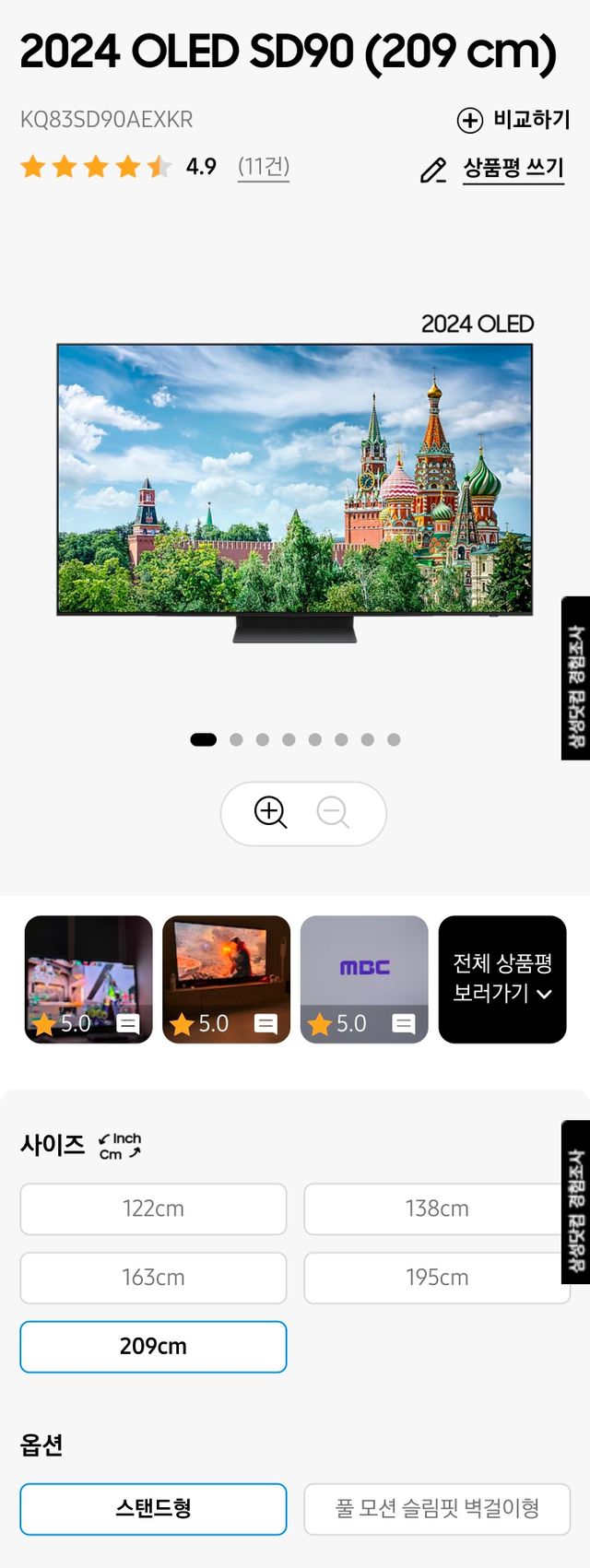
Task: Select the 122cm size option
Action: pyautogui.click(x=153, y=1208)
